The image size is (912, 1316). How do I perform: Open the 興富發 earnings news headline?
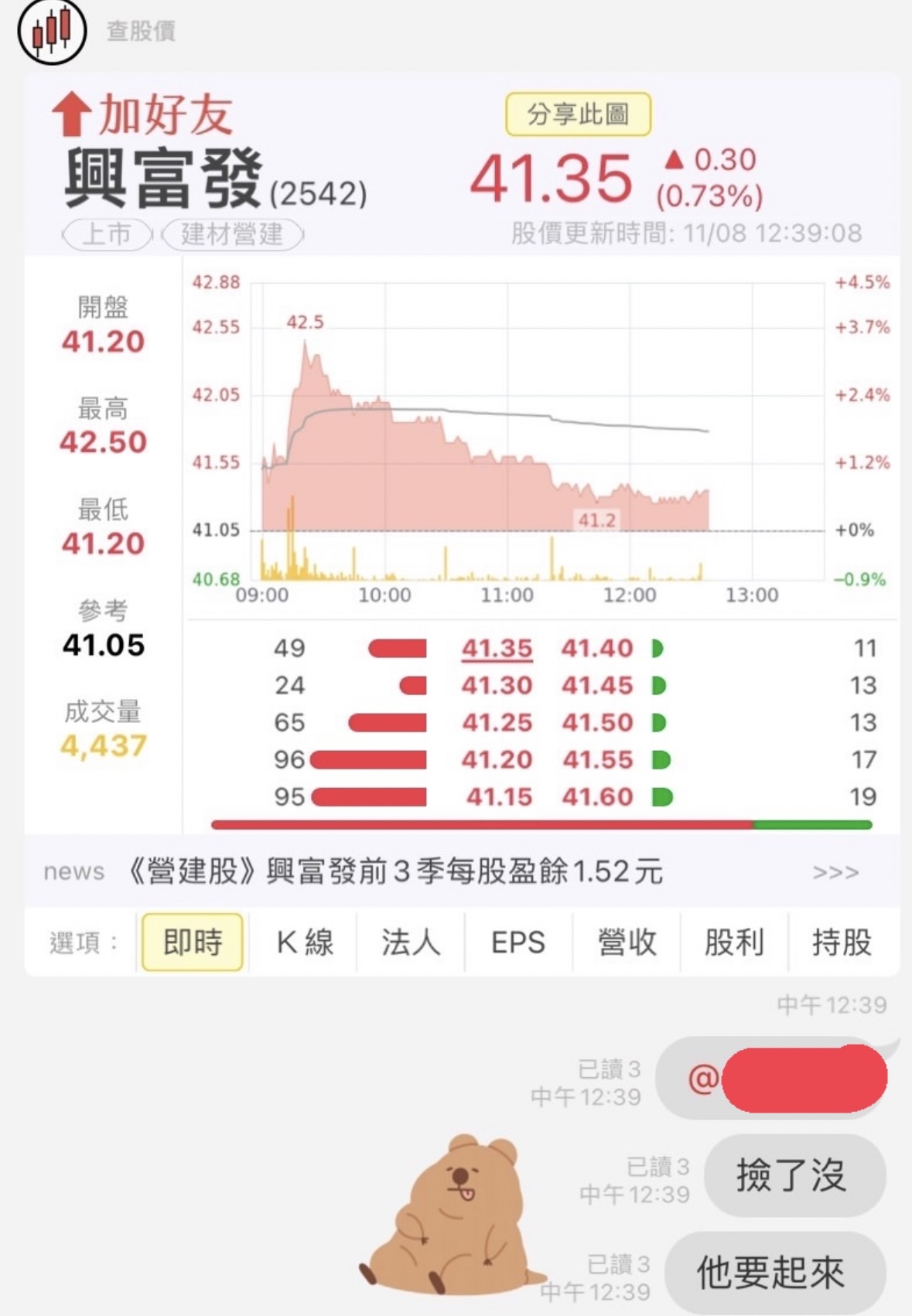coord(395,871)
